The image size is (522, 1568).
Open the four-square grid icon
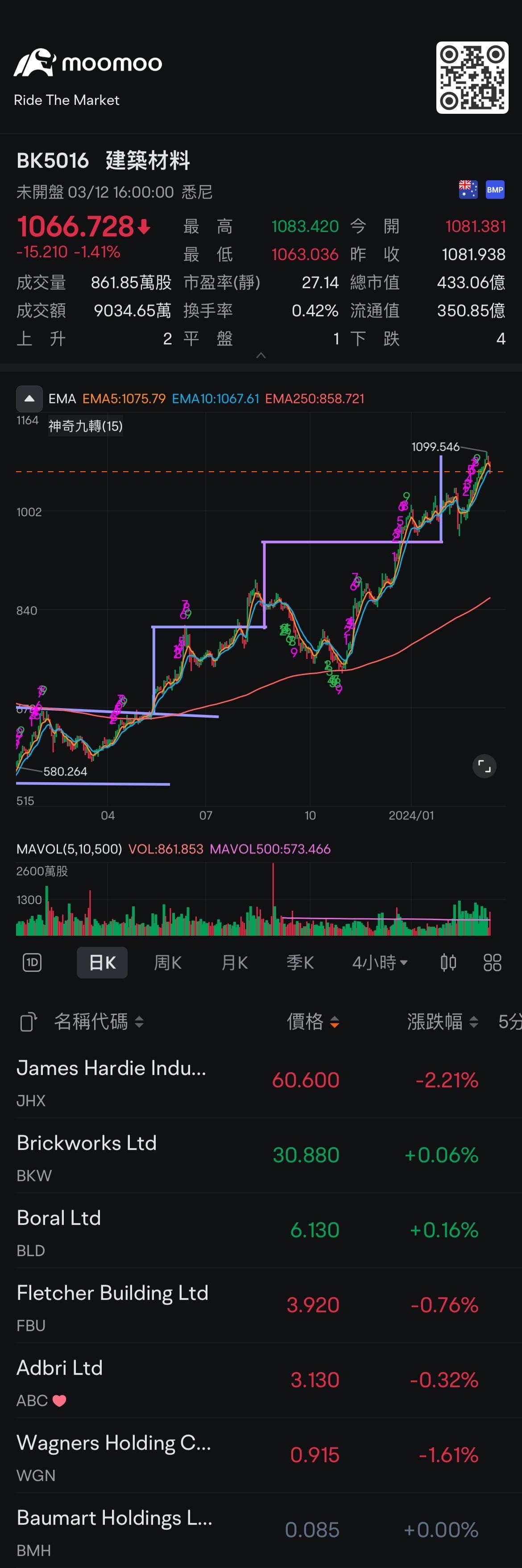(x=492, y=962)
